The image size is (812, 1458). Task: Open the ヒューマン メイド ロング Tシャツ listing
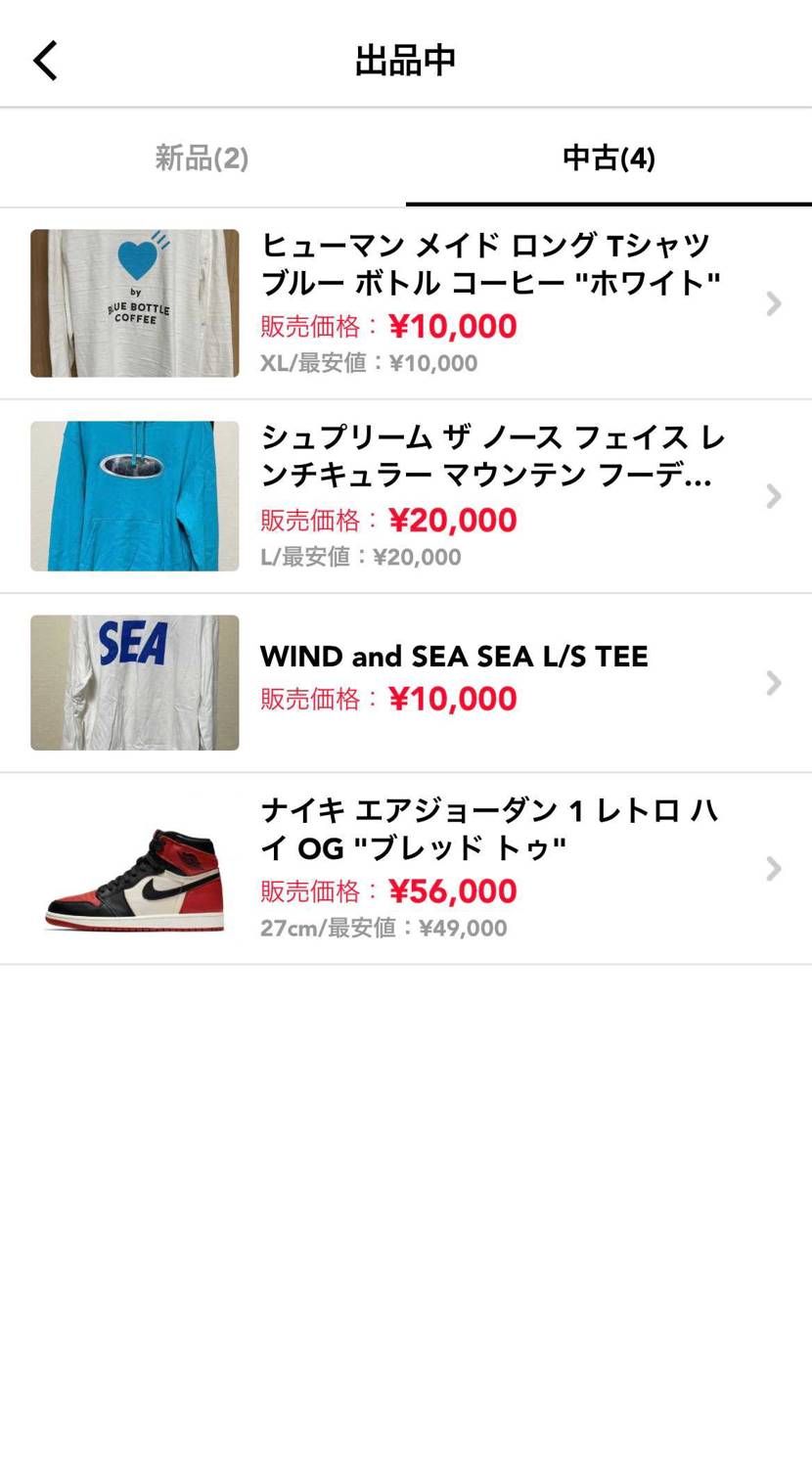tap(489, 302)
